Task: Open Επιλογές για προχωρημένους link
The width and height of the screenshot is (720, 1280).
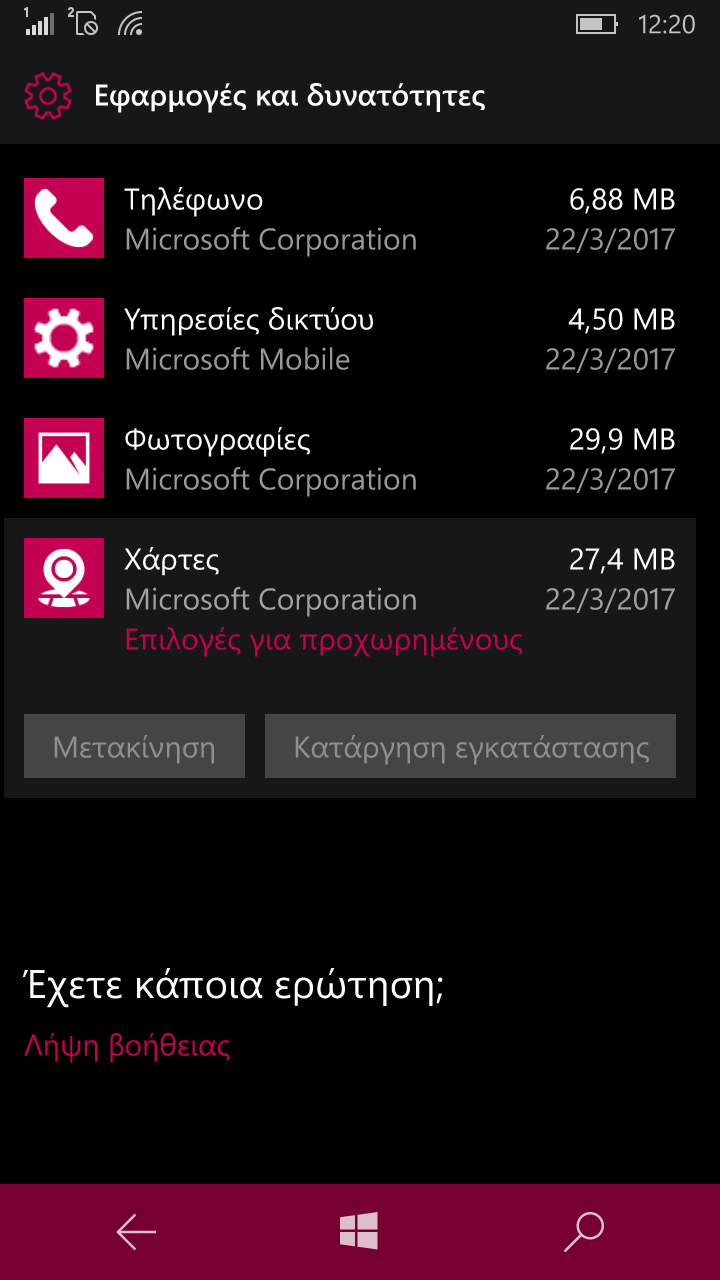Action: pos(324,640)
